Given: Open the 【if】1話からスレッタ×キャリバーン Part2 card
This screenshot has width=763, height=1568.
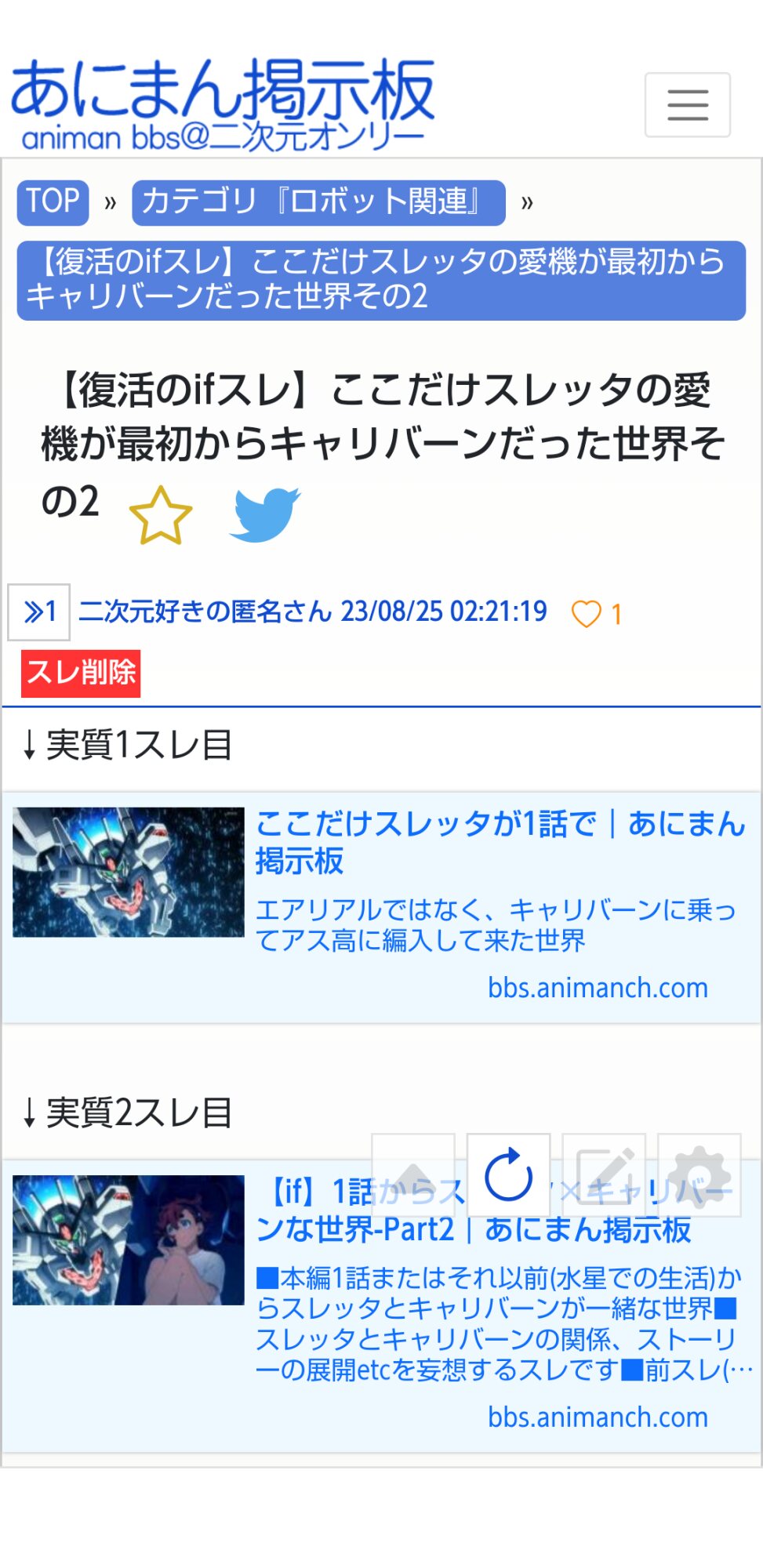Looking at the screenshot, I should pos(381,1305).
